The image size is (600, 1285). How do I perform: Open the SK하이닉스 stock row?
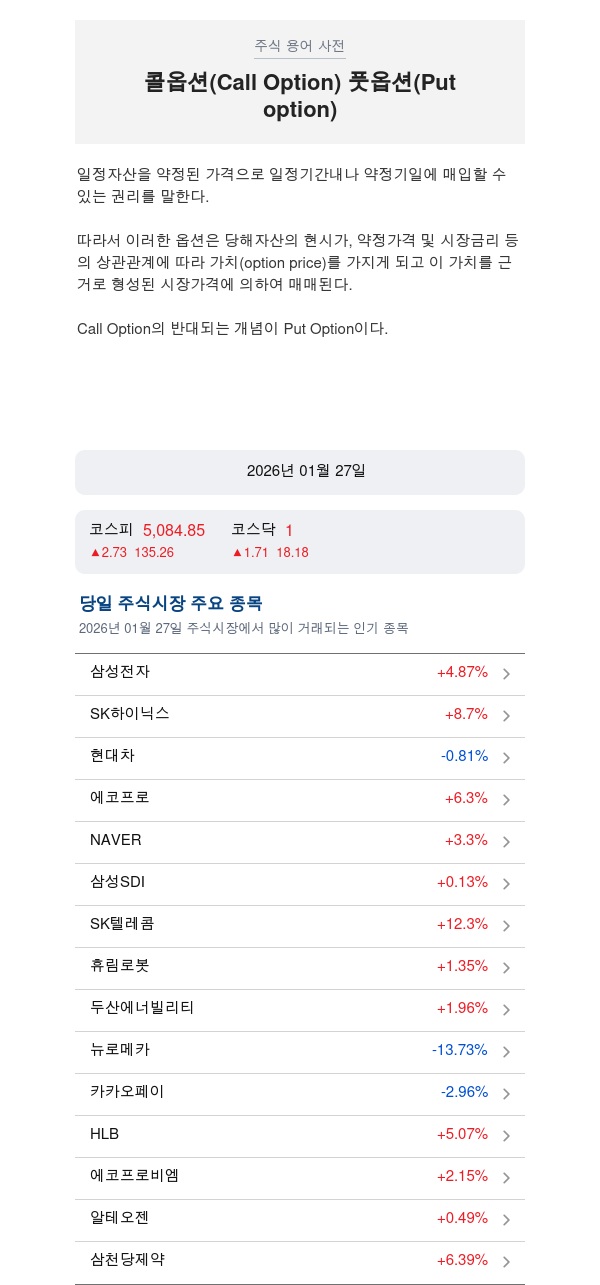click(299, 716)
